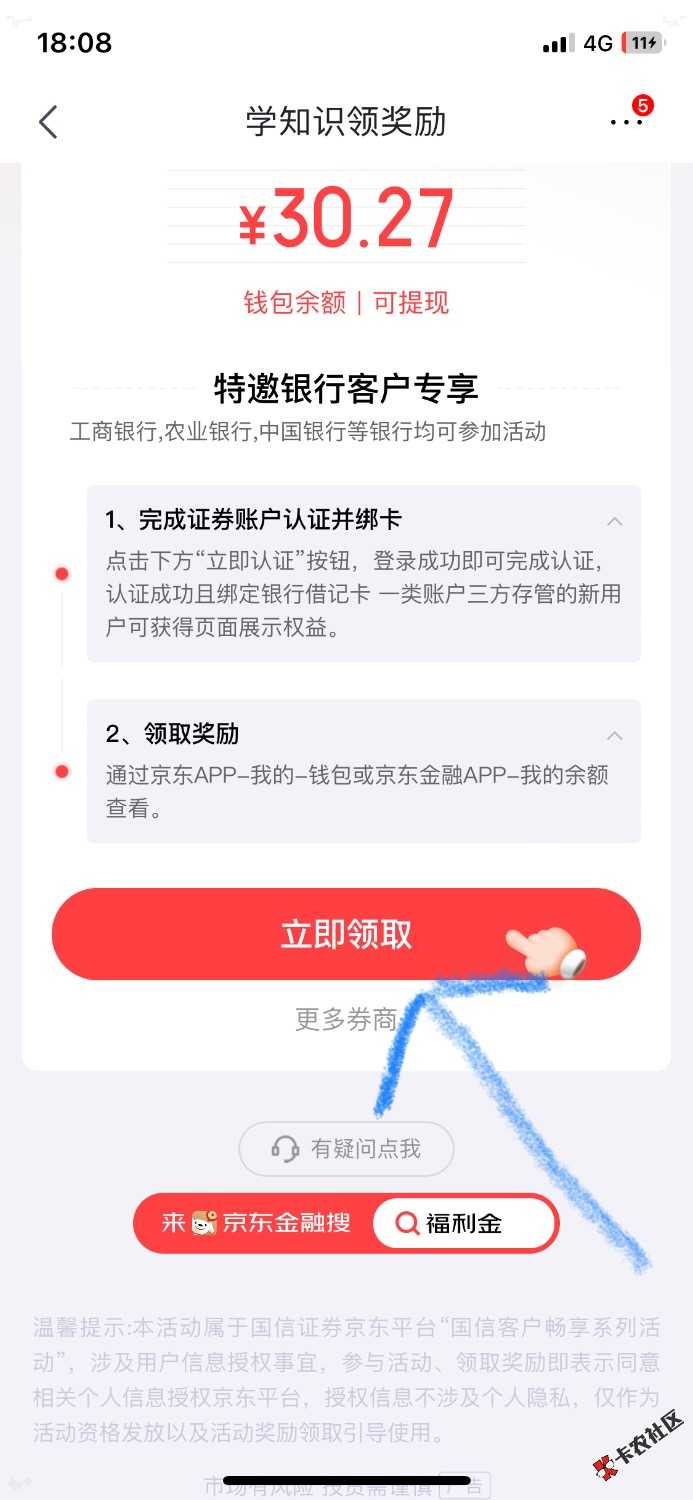Collapse the 领取奖励 step
The image size is (693, 1500).
615,736
